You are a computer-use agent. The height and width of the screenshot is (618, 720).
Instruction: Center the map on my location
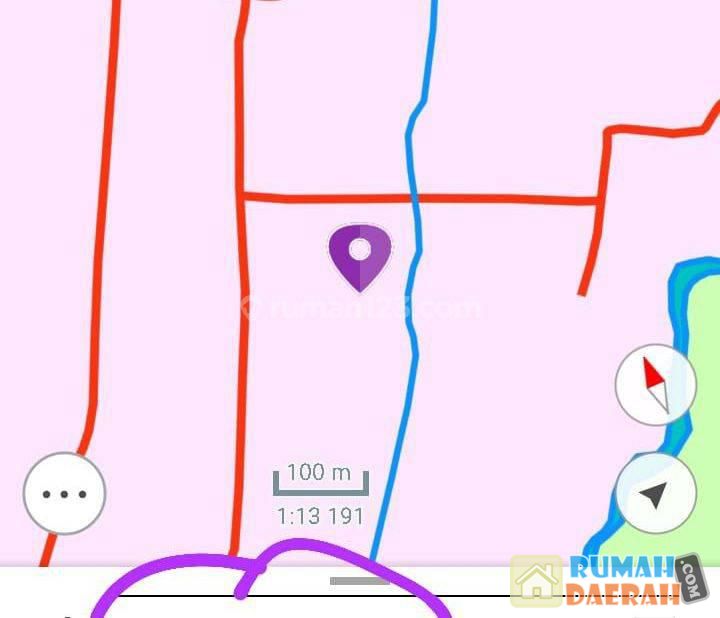point(655,493)
